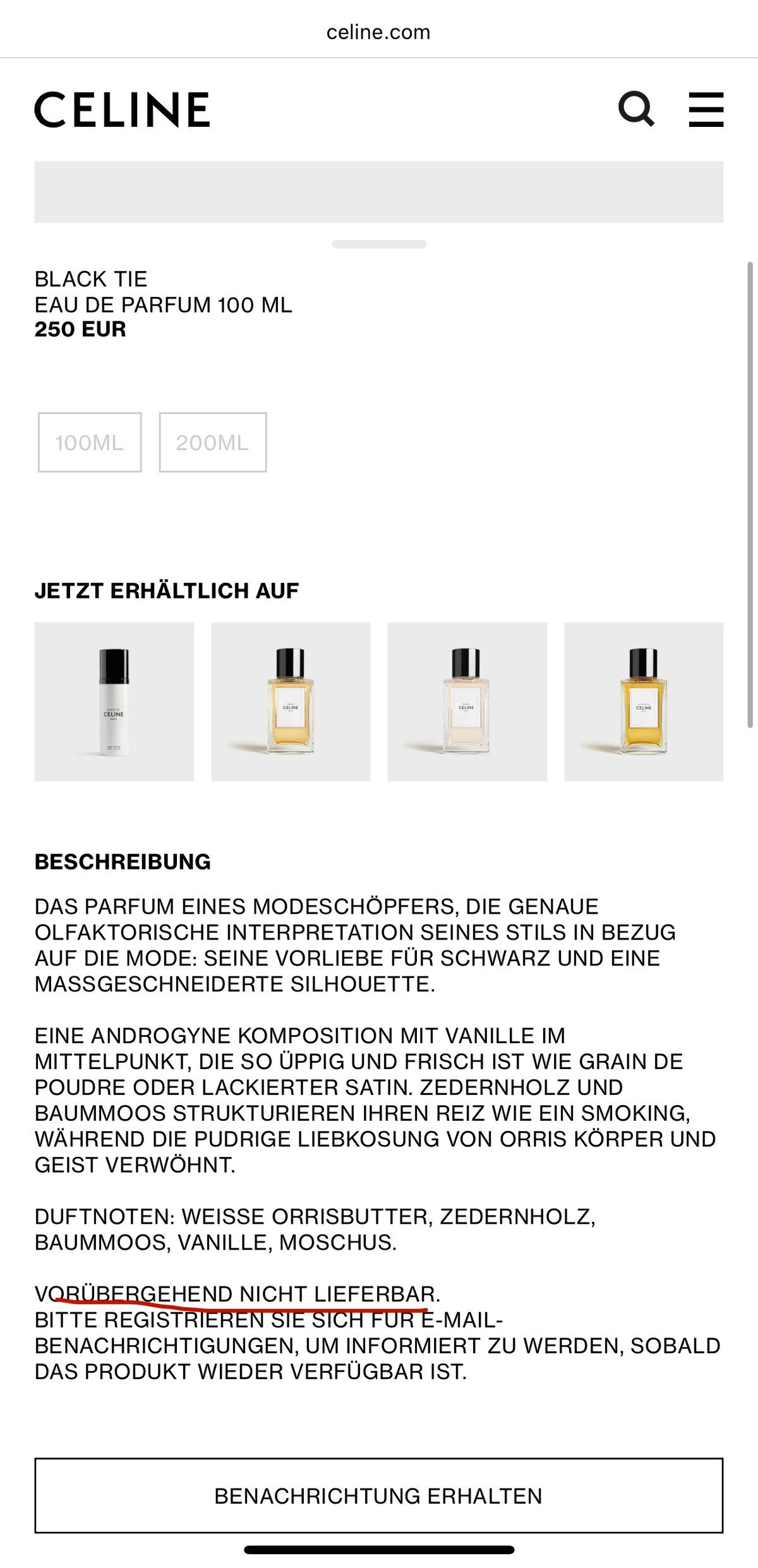Open the pale pink perfume bottle thumbnail
Viewport: 758px width, 1568px height.
click(x=467, y=702)
